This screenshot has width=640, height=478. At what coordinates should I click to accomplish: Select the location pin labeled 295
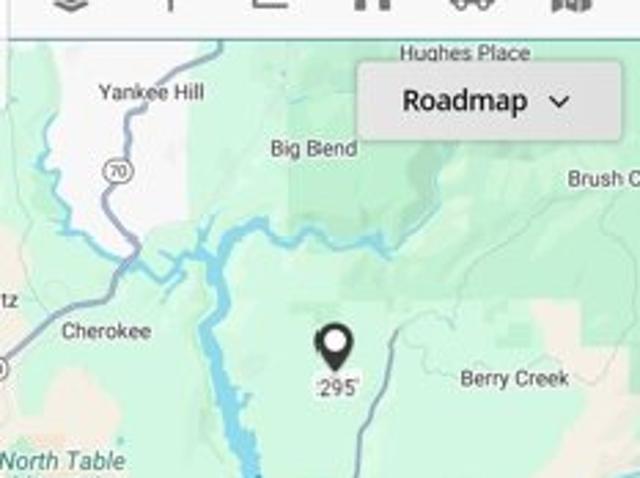tap(335, 349)
